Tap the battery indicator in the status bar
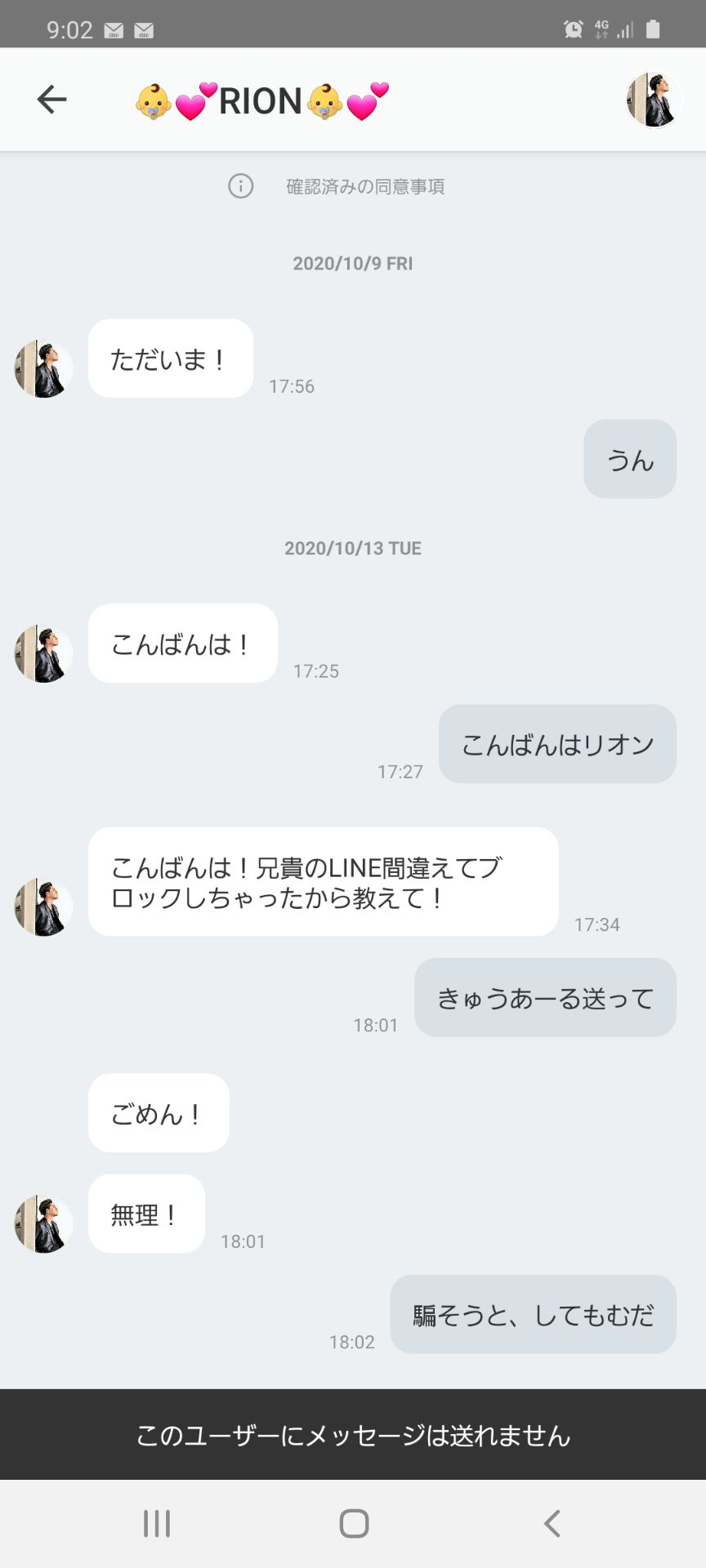706x1568 pixels. click(654, 29)
